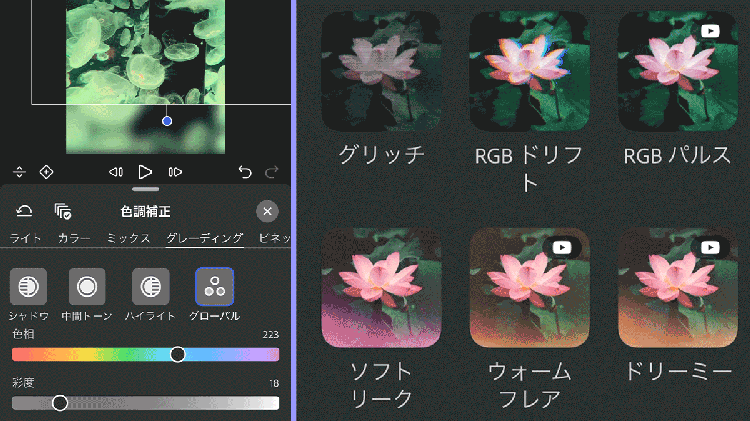Reset the color correction adjustments
The width and height of the screenshot is (750, 421).
[x=25, y=211]
